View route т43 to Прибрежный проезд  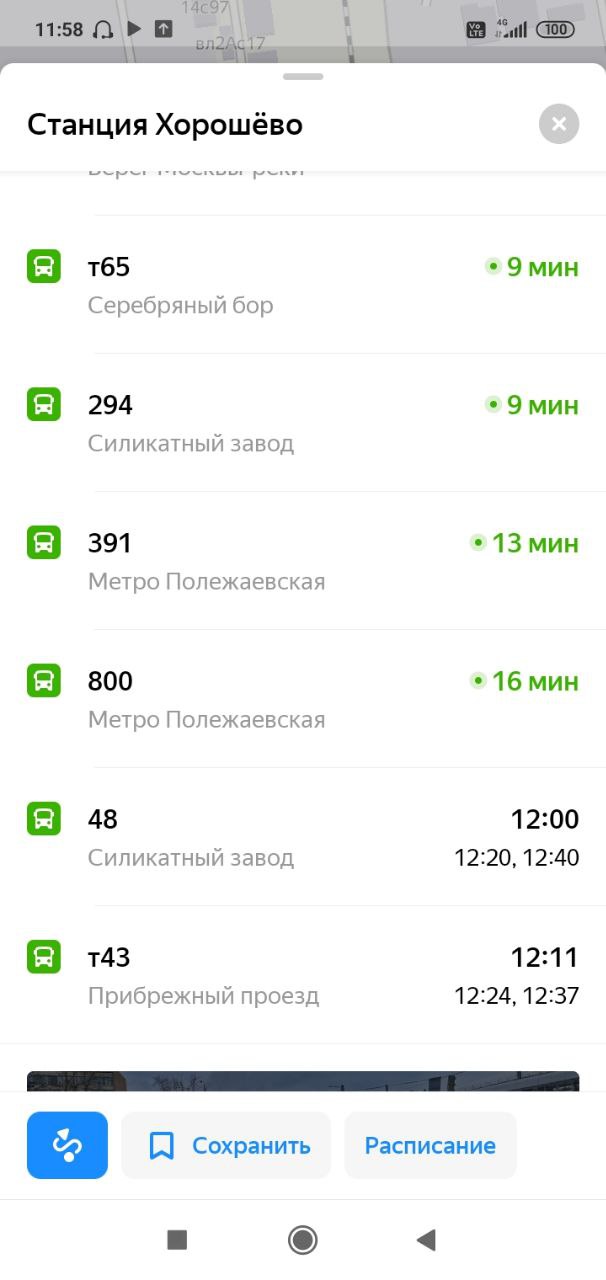(x=303, y=975)
